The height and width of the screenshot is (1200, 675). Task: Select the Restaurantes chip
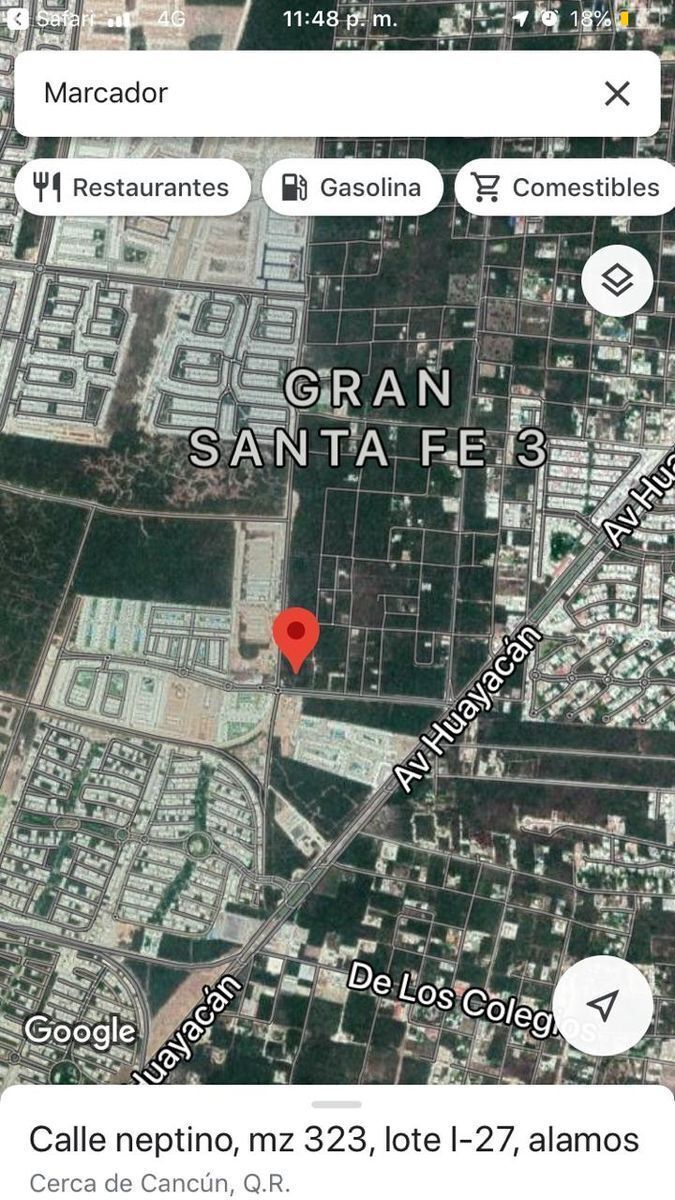tap(132, 188)
